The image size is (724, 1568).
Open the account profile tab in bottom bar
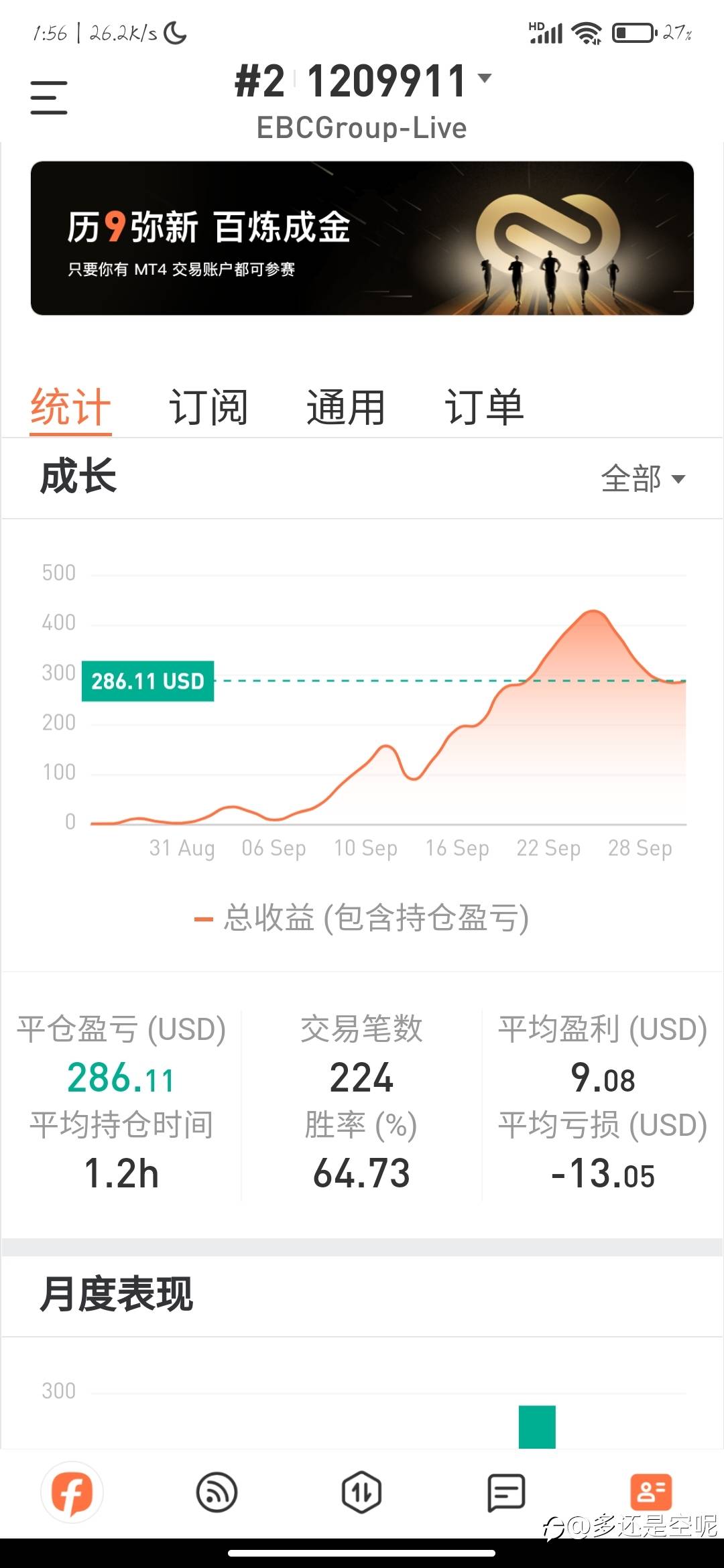[651, 1492]
